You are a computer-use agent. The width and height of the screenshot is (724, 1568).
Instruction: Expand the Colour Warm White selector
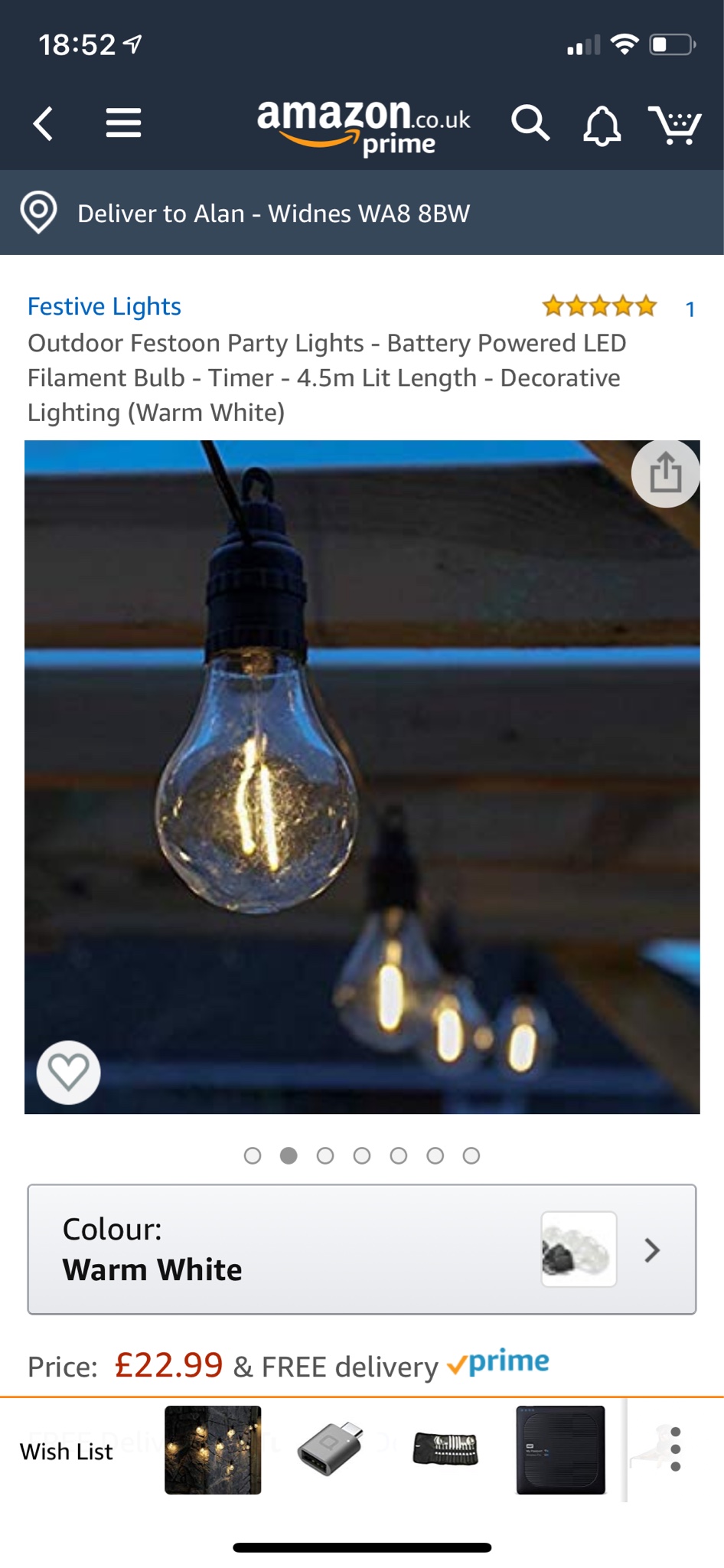[x=362, y=1249]
